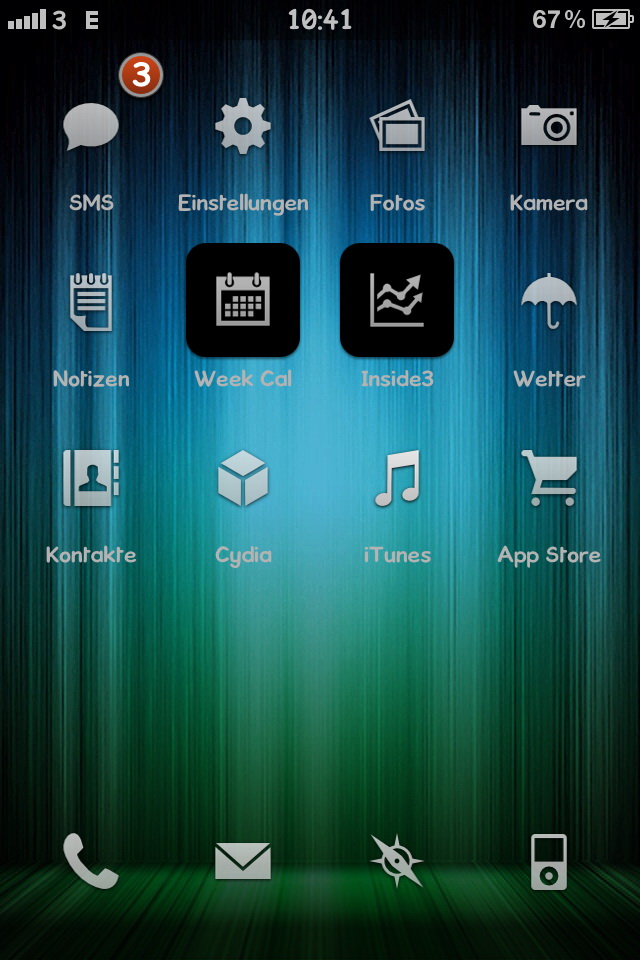Open the iTunes app
The width and height of the screenshot is (640, 960).
[x=397, y=478]
